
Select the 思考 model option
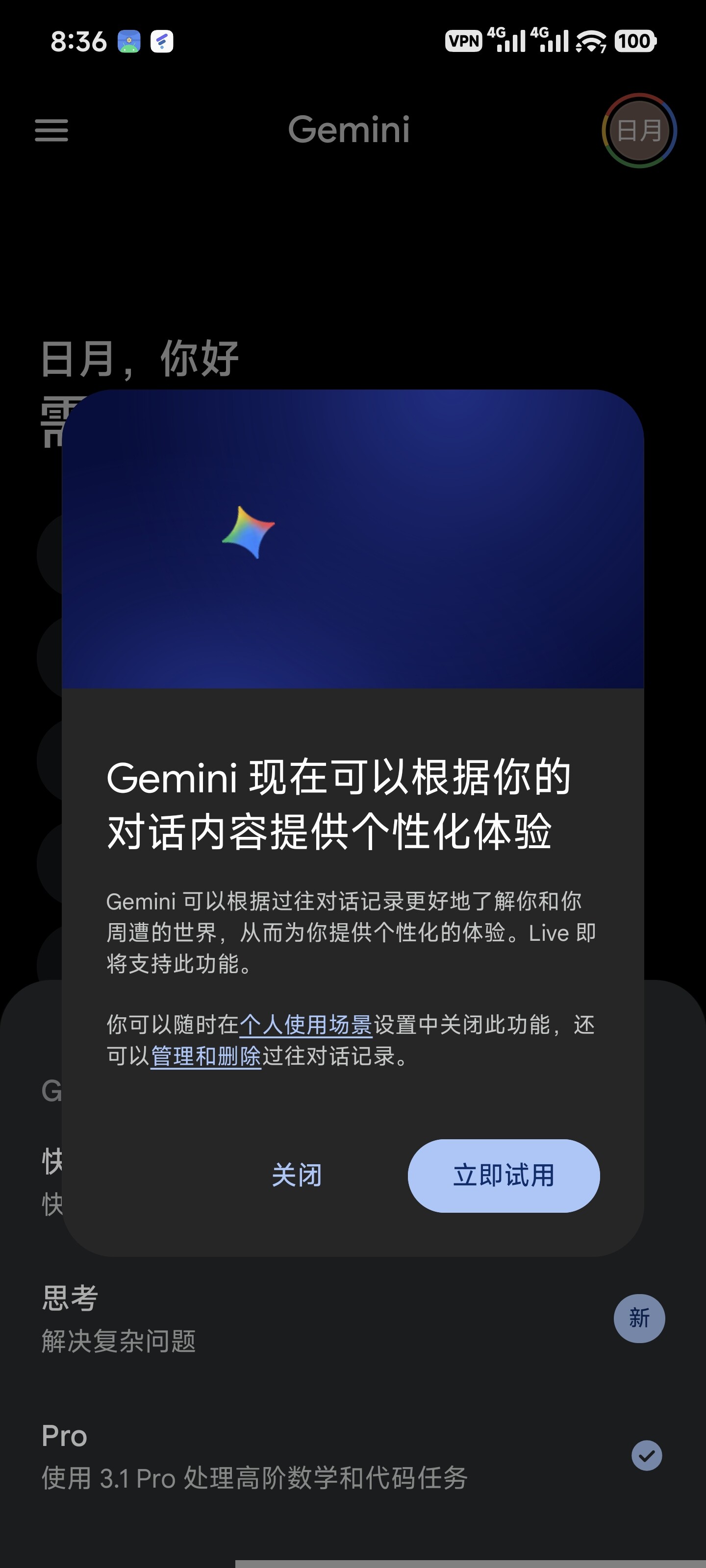[353, 1319]
